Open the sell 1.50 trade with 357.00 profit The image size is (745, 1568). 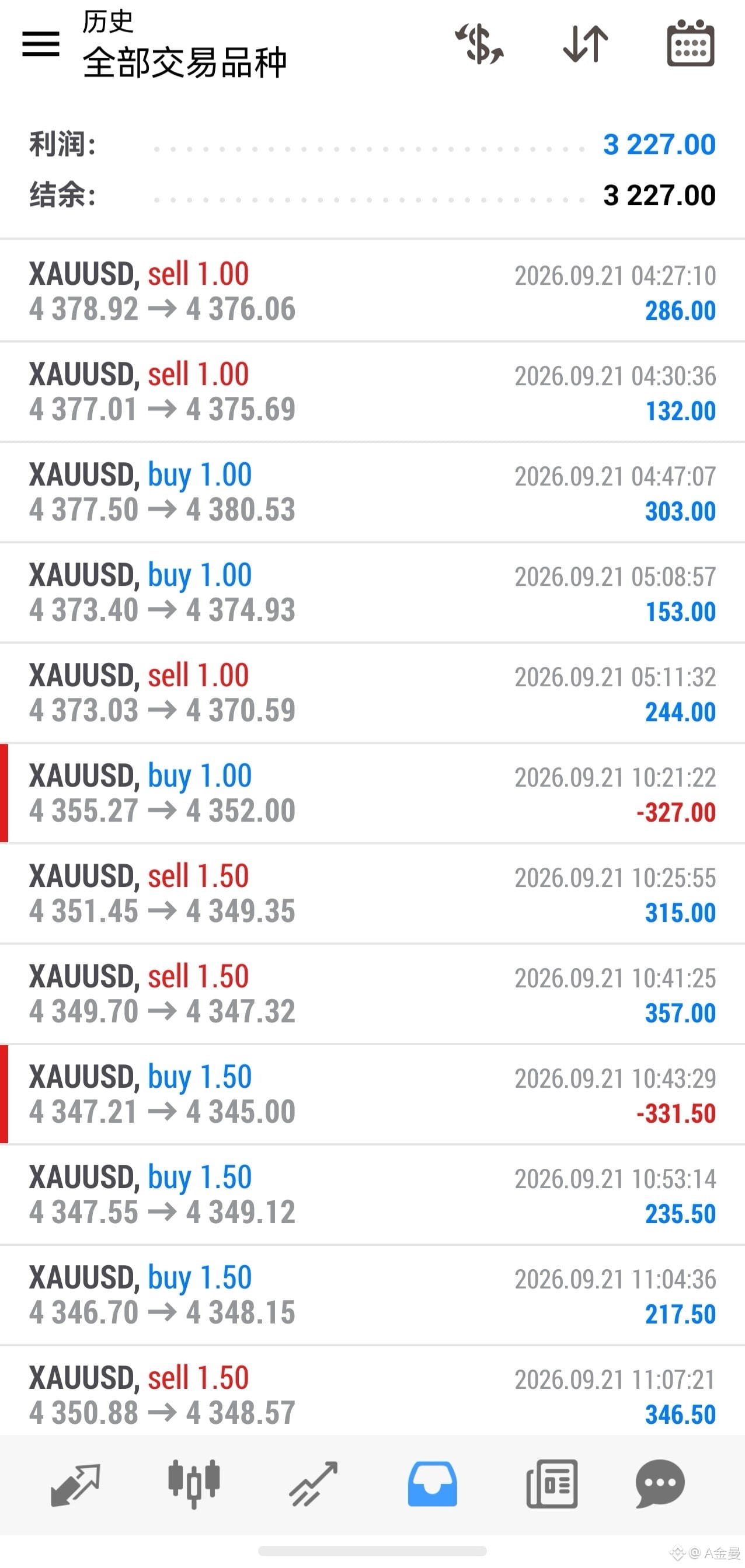[372, 994]
